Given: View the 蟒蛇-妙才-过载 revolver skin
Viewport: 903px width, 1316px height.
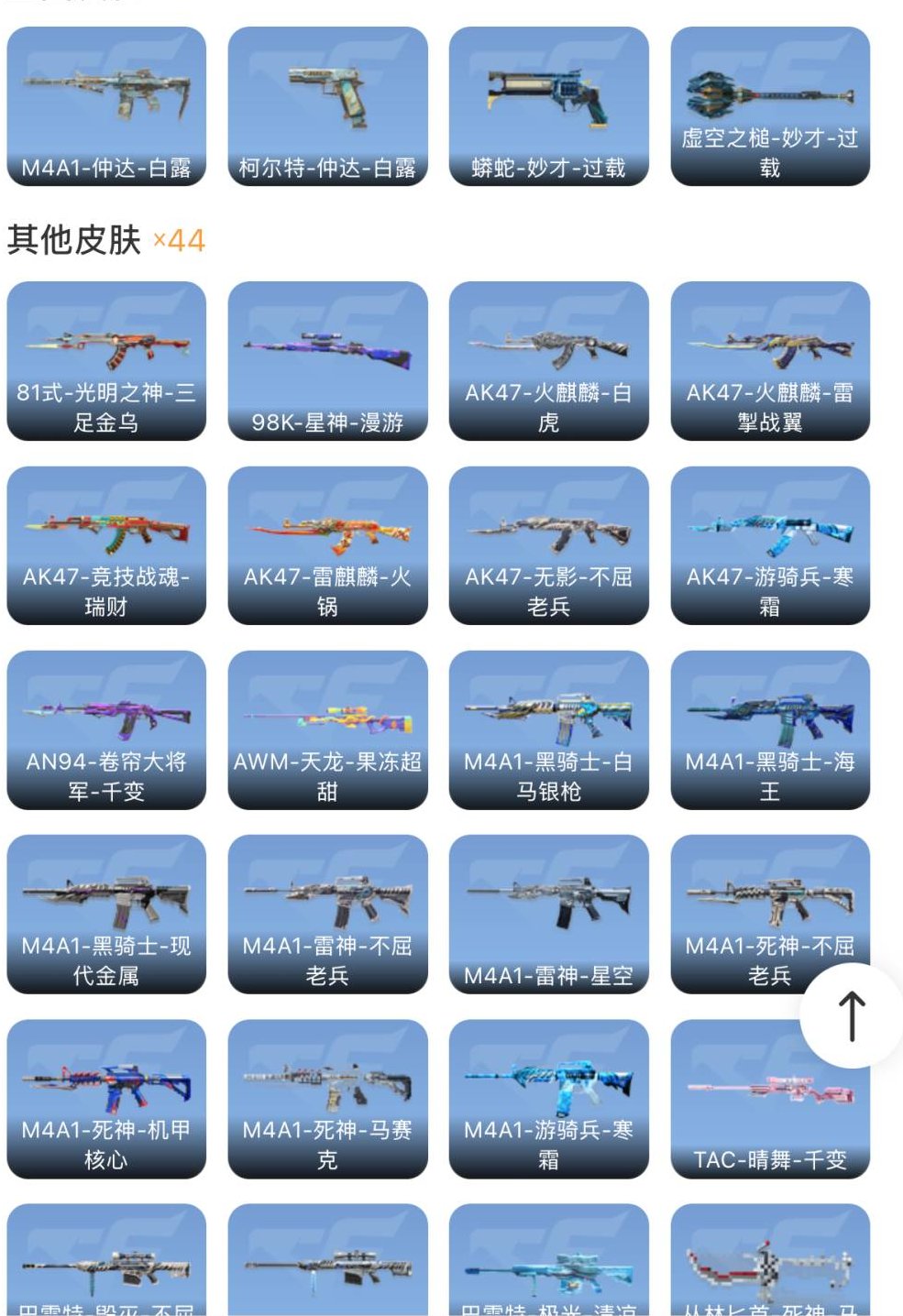Looking at the screenshot, I should click(550, 105).
